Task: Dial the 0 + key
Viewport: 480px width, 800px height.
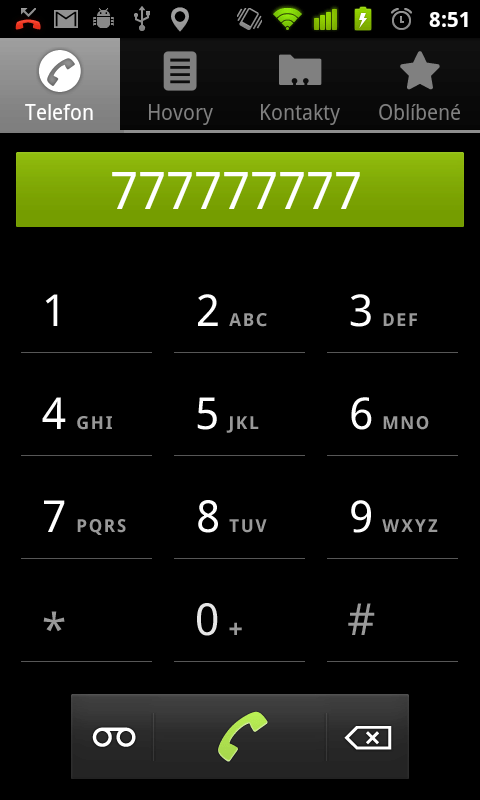Action: (x=239, y=620)
